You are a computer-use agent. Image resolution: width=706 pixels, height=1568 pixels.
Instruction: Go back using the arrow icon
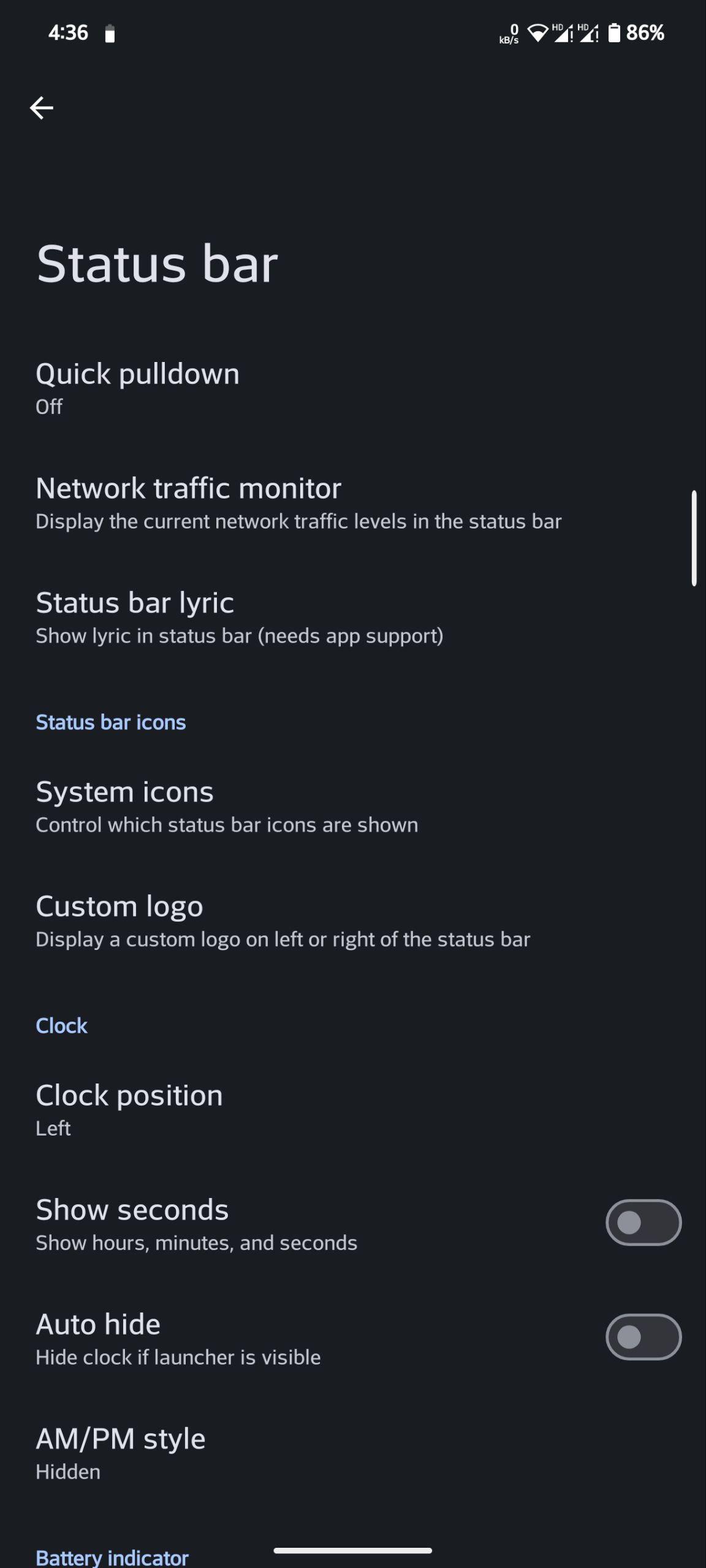pyautogui.click(x=42, y=108)
